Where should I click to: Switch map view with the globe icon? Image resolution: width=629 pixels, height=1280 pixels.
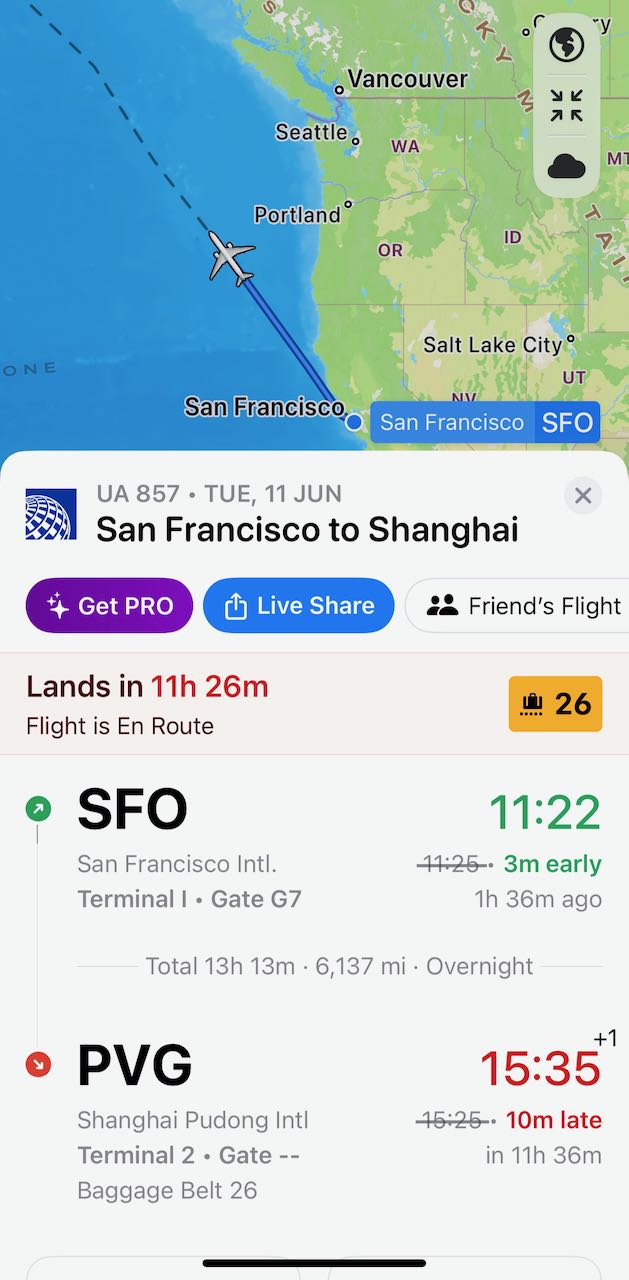(x=567, y=46)
